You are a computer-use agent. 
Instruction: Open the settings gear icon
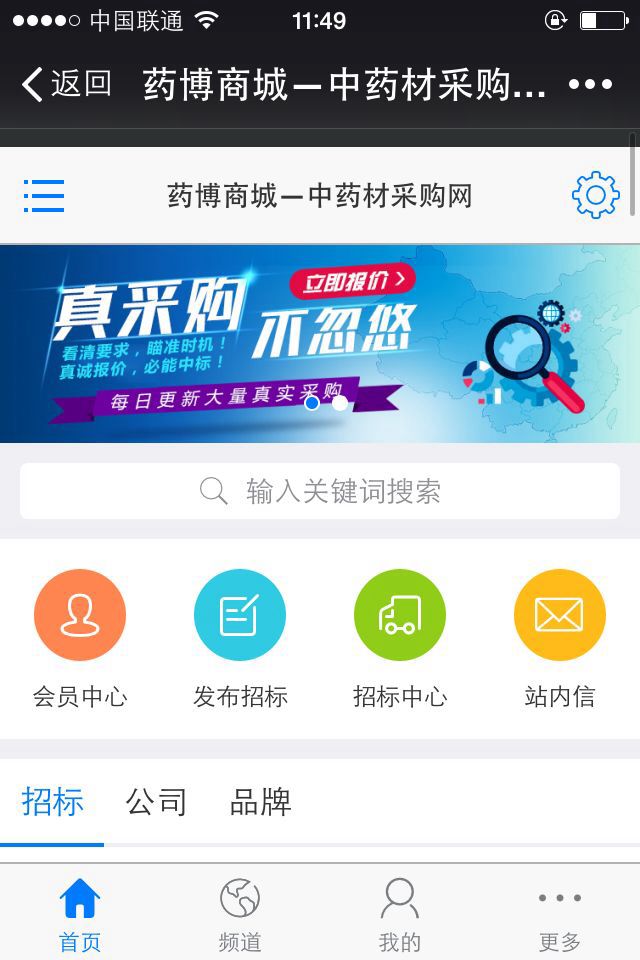[x=595, y=195]
